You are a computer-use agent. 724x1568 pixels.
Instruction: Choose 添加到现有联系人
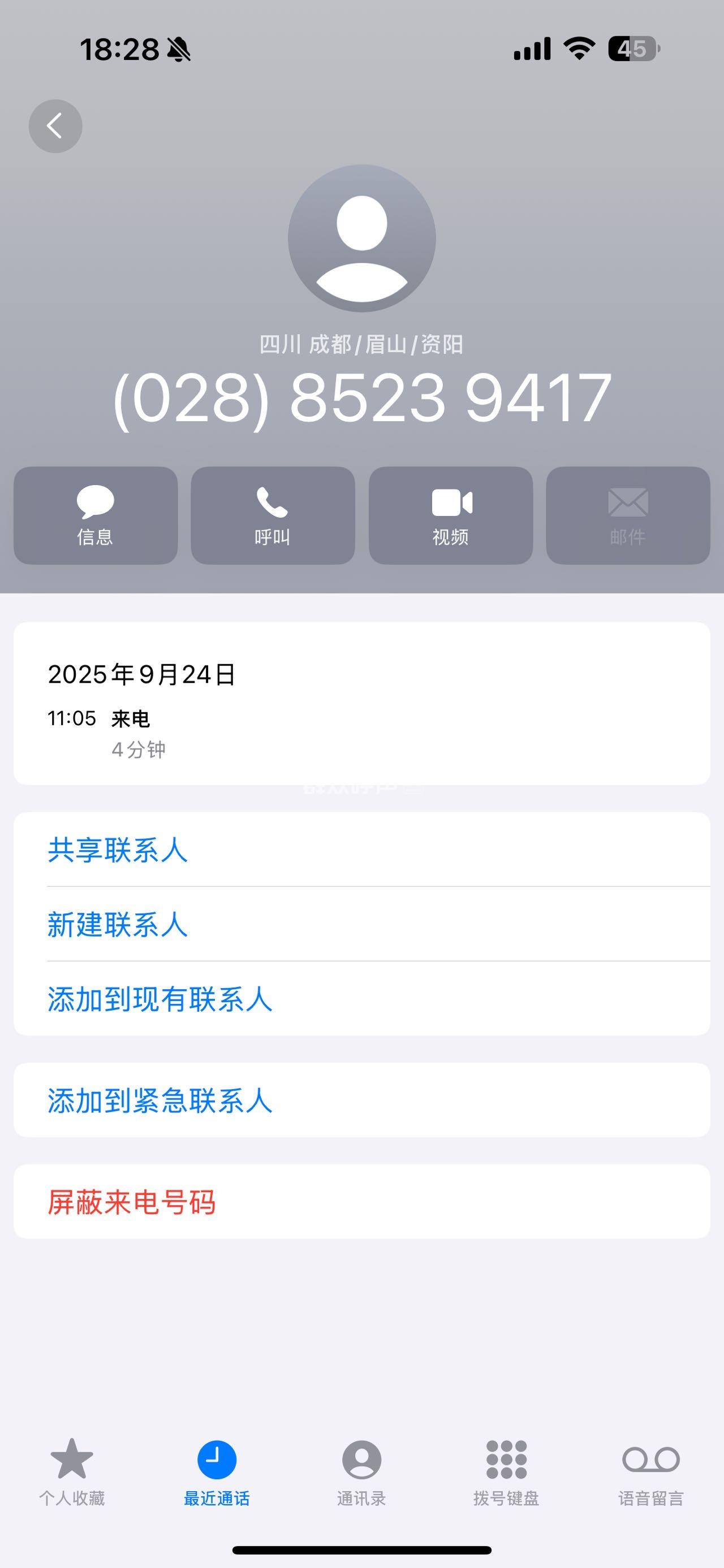click(160, 999)
